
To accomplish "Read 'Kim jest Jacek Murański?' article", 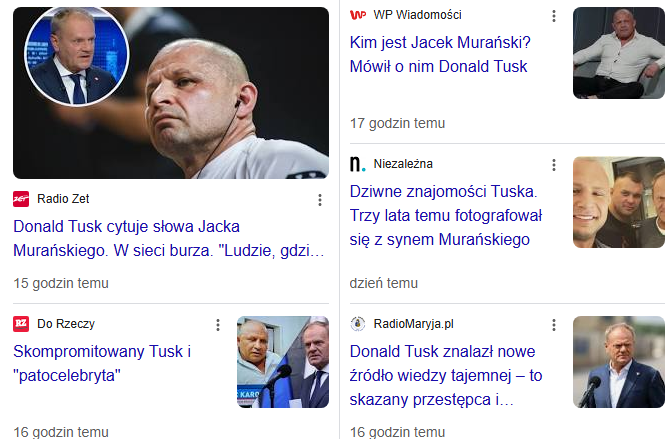I will click(x=440, y=55).
